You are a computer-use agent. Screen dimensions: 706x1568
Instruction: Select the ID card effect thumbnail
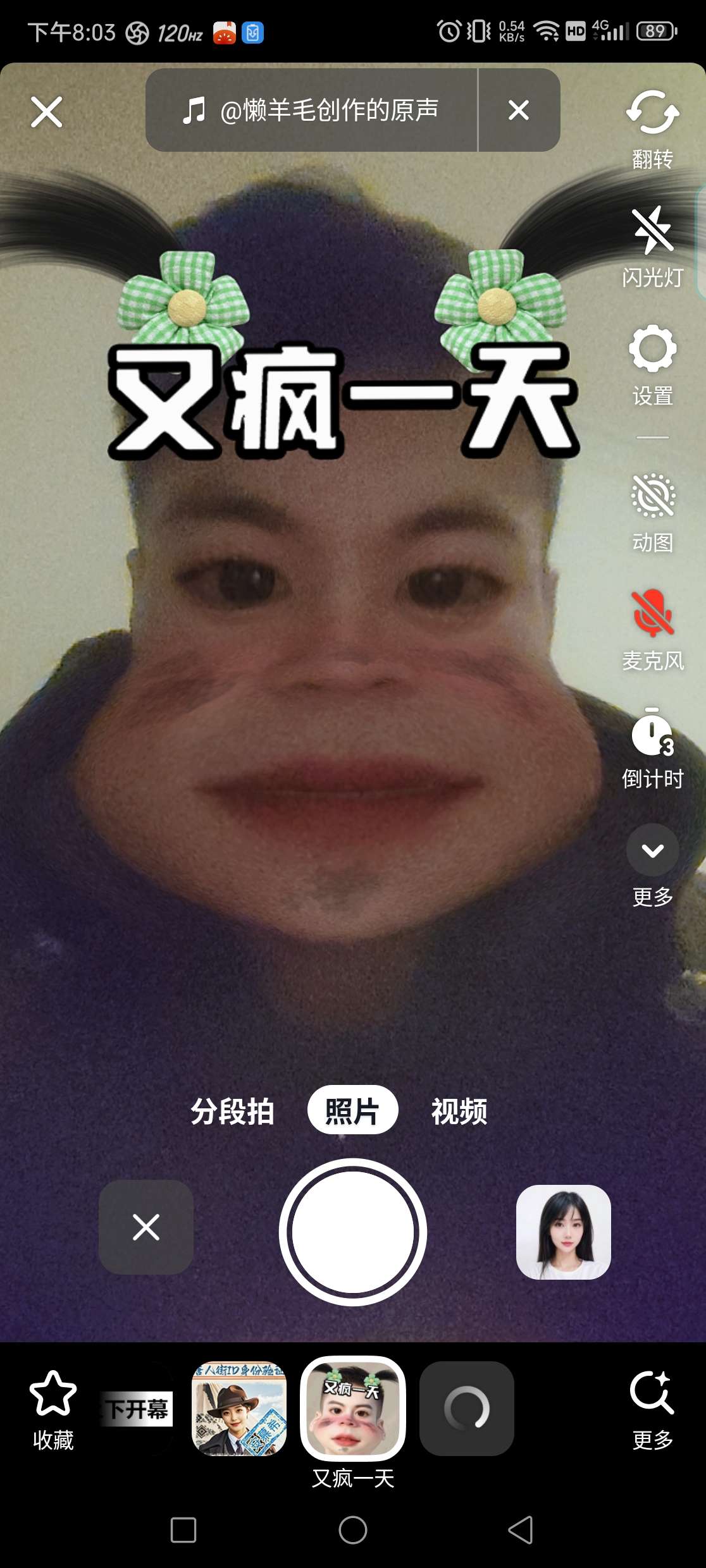click(239, 1409)
